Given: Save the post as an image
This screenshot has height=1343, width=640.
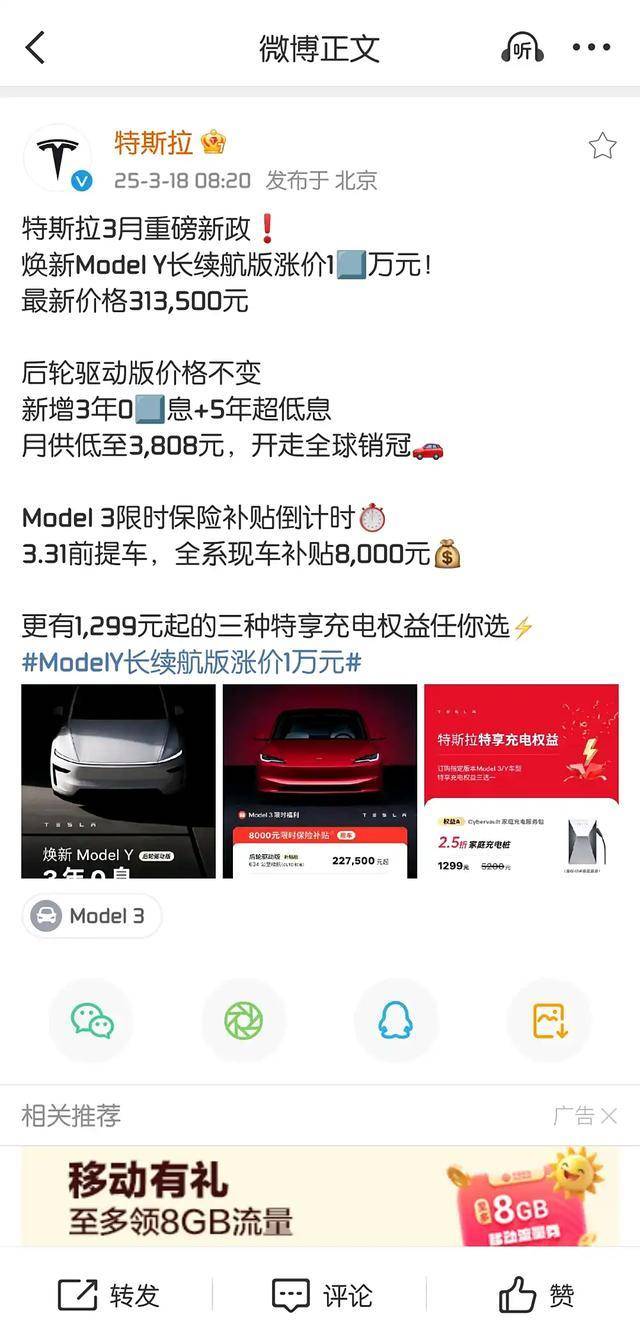Looking at the screenshot, I should pos(549,1020).
